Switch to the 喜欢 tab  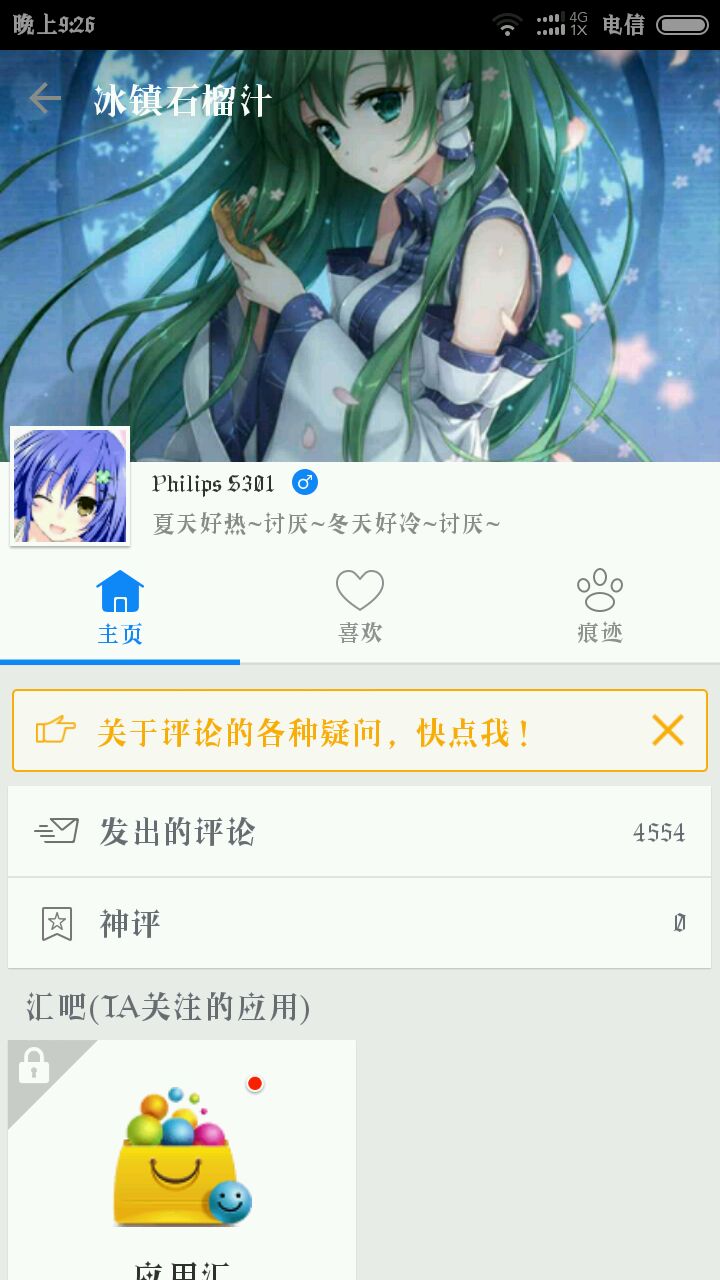360,606
